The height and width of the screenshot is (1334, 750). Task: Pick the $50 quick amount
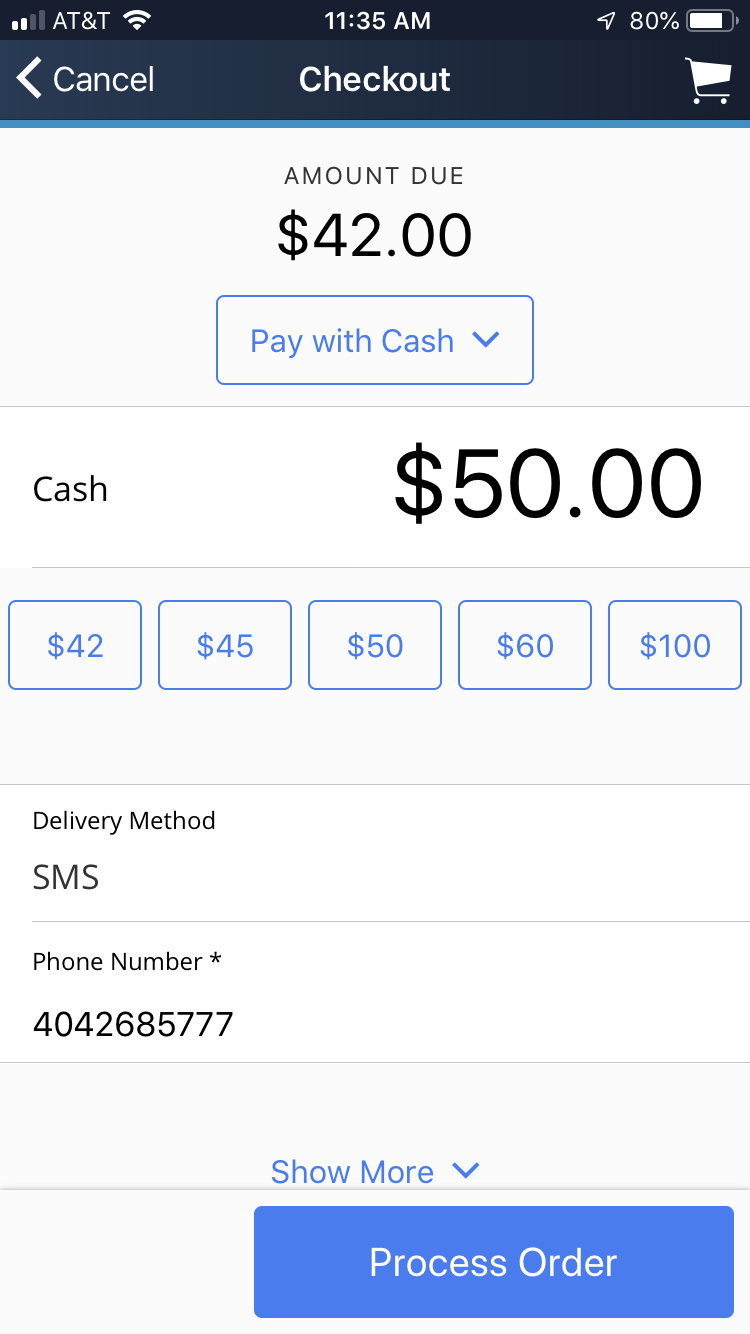[x=375, y=645]
